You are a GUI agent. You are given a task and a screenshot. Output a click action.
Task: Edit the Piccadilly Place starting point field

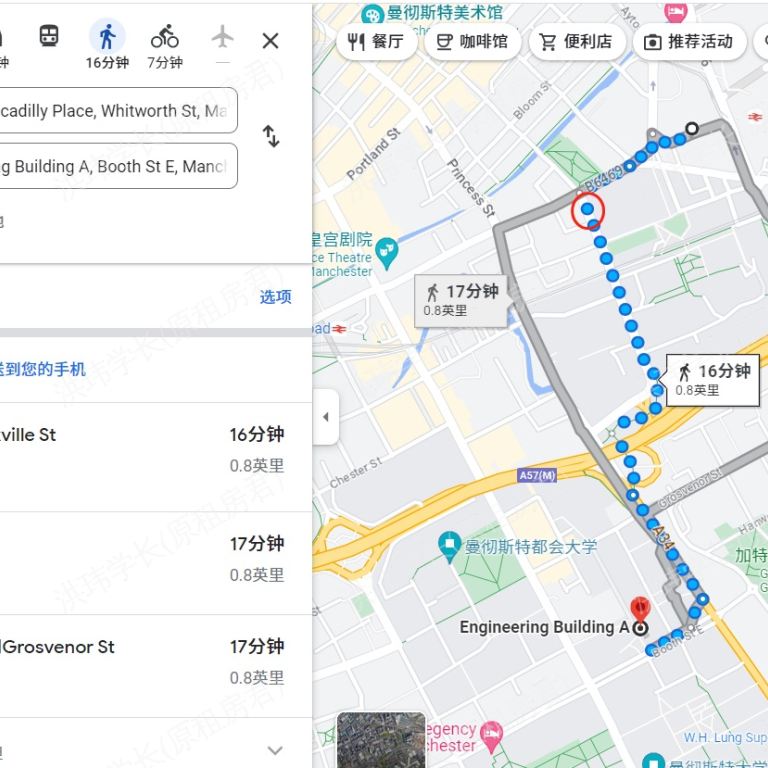click(115, 111)
